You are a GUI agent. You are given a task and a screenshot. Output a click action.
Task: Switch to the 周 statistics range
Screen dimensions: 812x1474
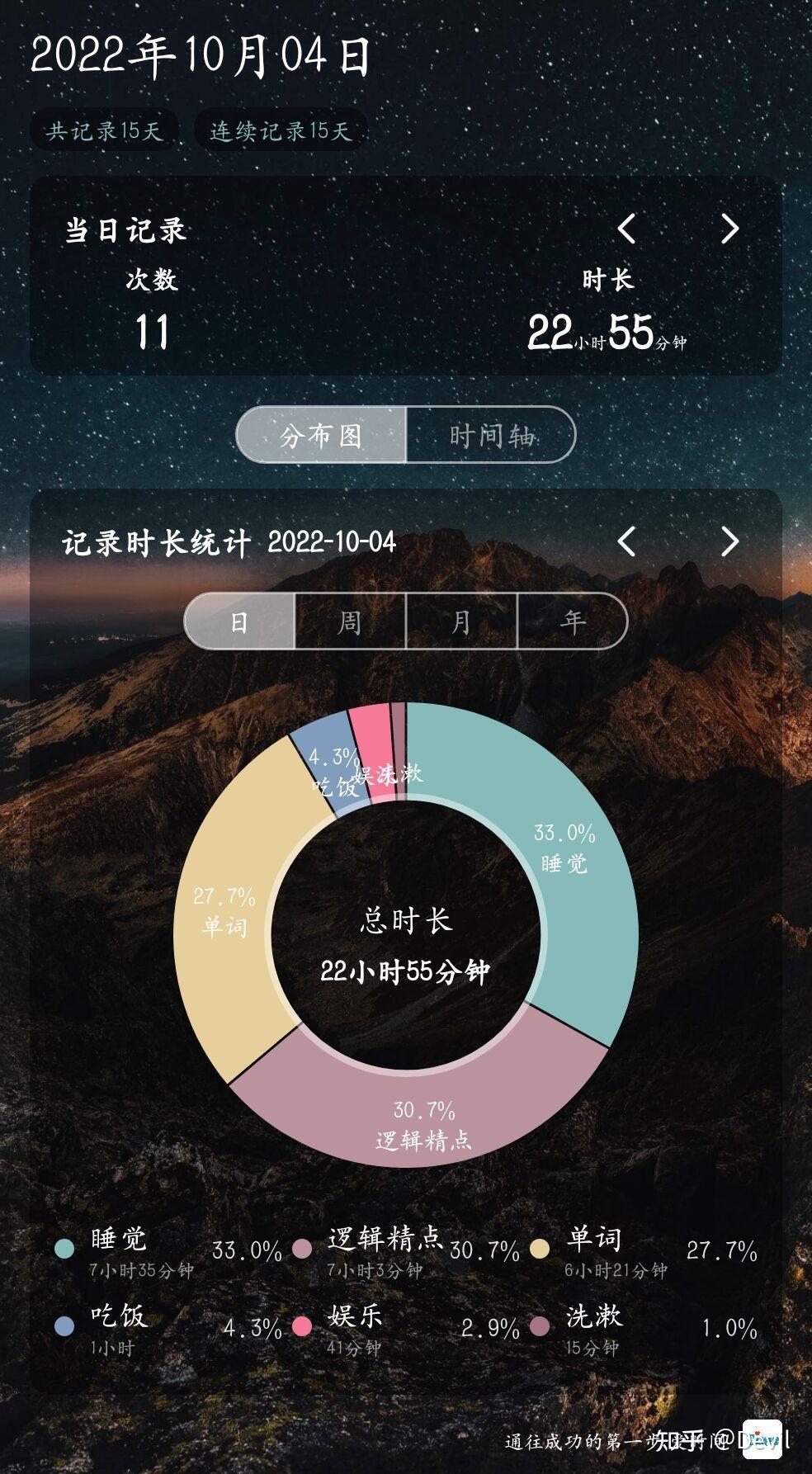click(350, 621)
